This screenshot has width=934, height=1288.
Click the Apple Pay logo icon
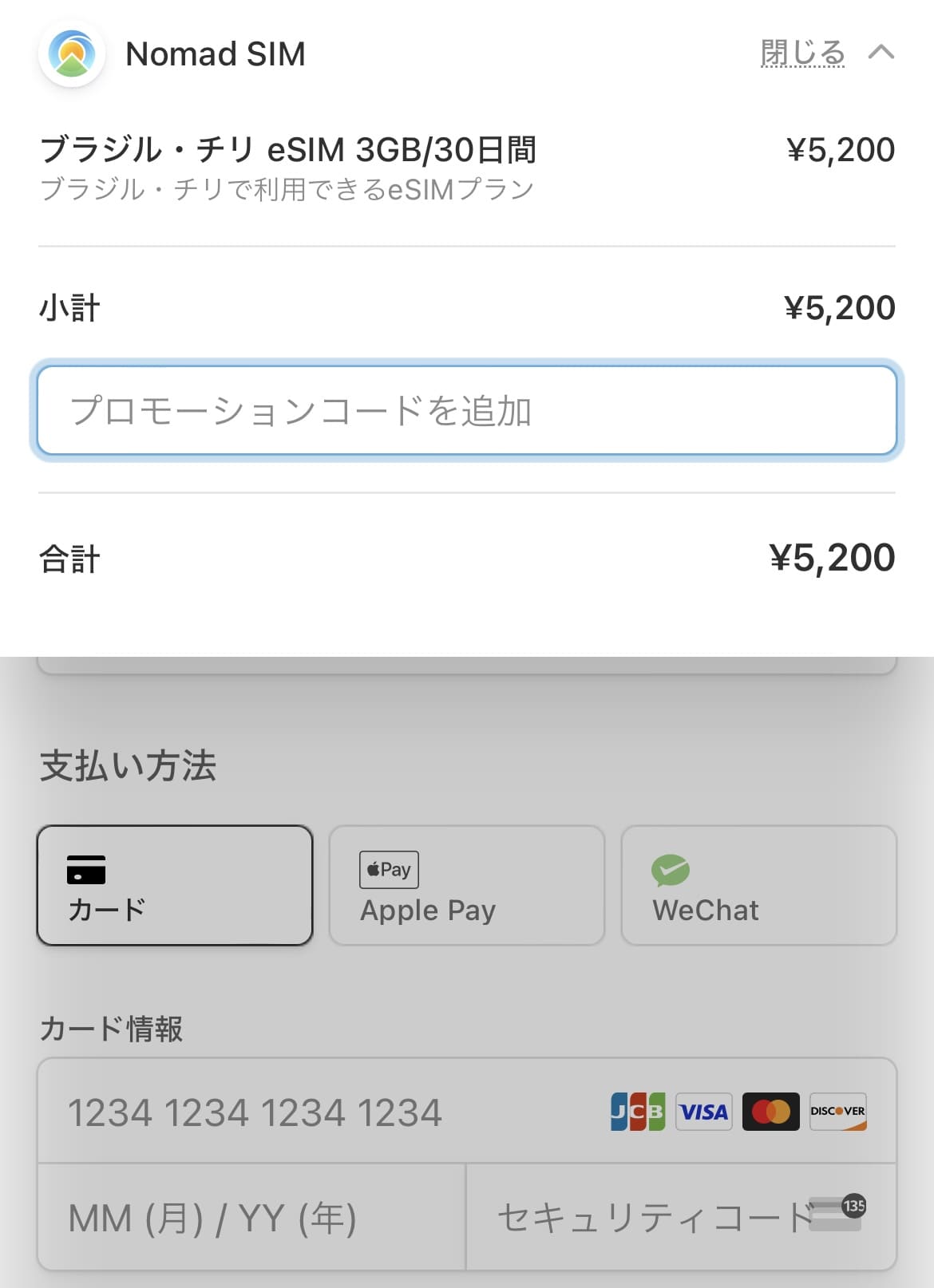(x=387, y=869)
